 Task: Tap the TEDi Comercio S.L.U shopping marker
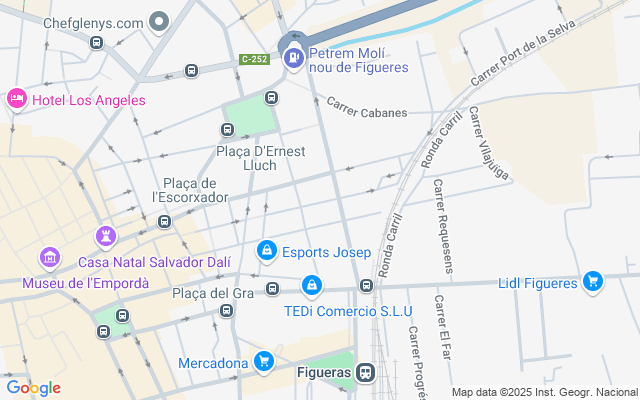[312, 286]
